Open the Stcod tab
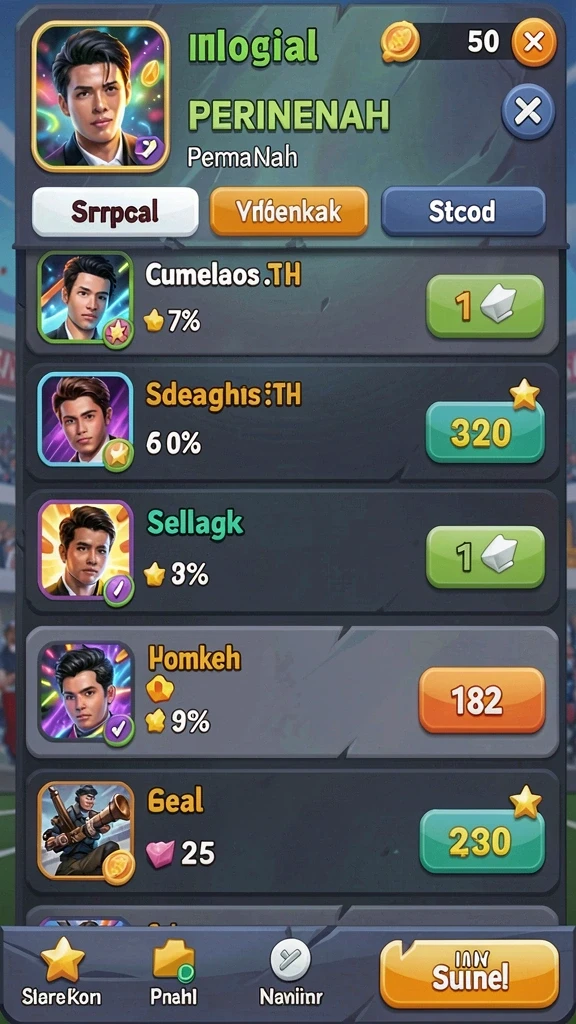576x1024 pixels. (x=463, y=212)
